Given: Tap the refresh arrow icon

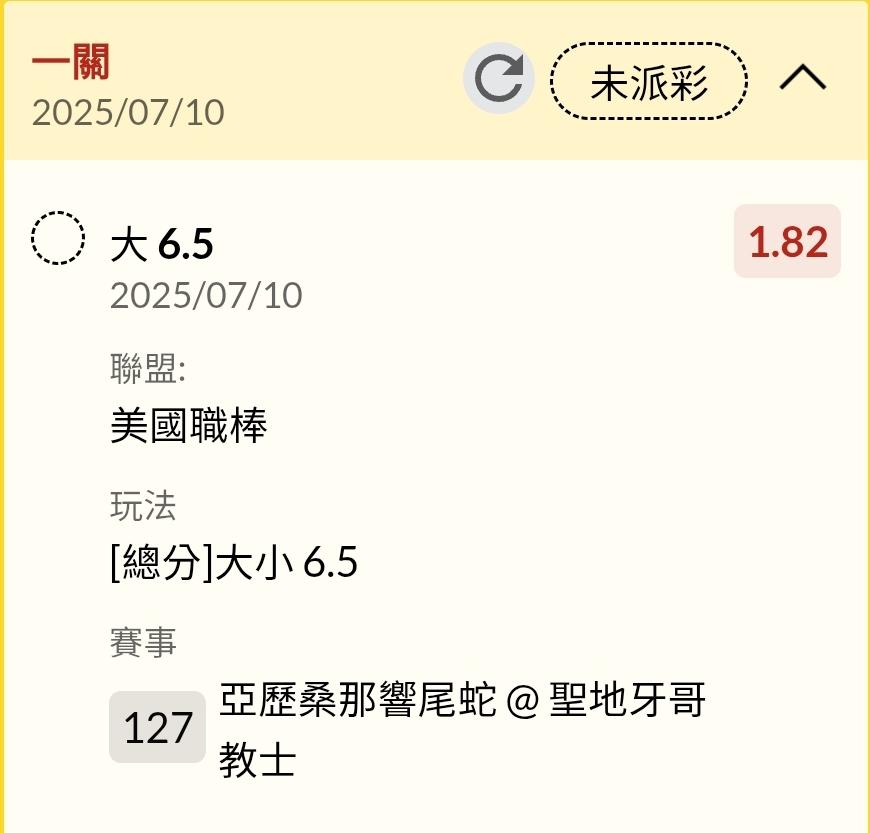Looking at the screenshot, I should [x=499, y=78].
